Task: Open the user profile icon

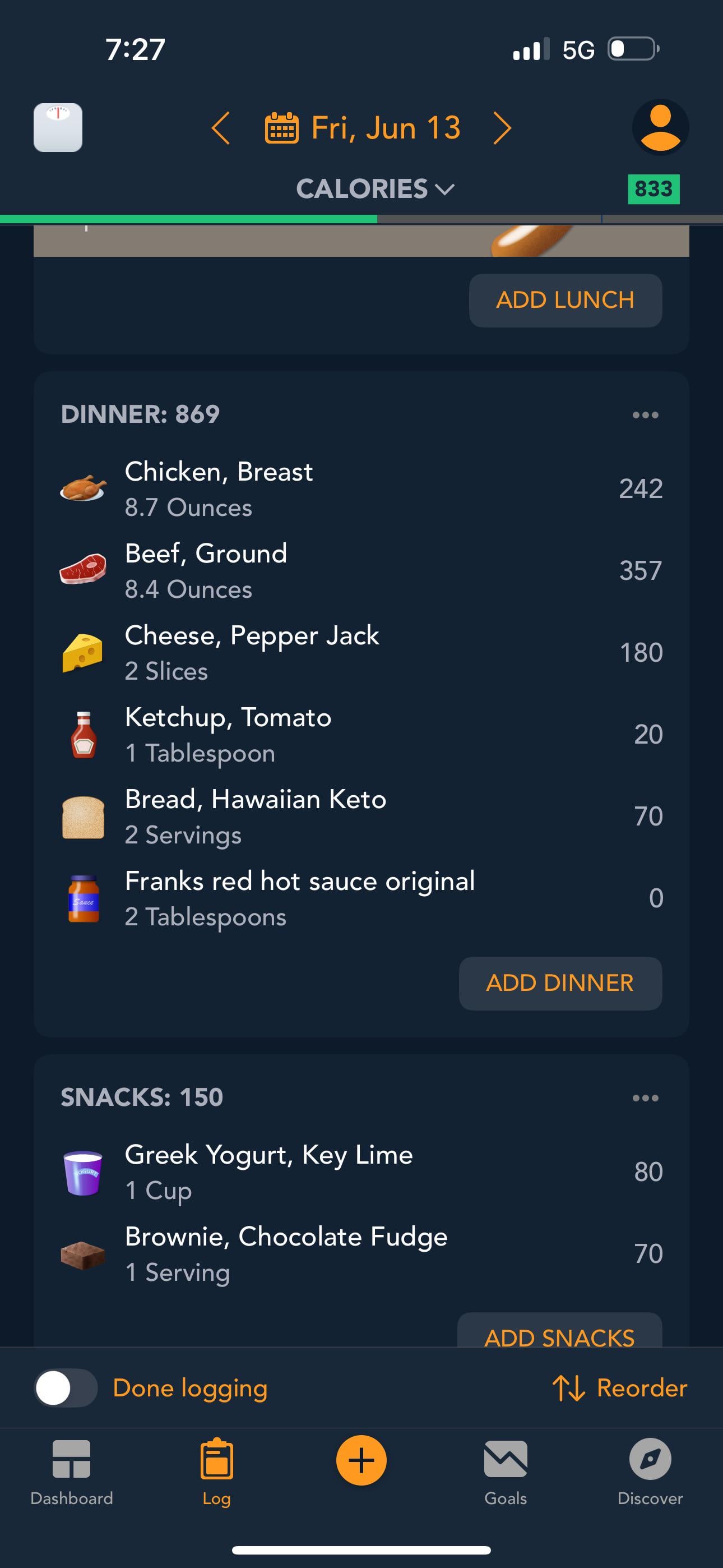Action: pyautogui.click(x=660, y=127)
